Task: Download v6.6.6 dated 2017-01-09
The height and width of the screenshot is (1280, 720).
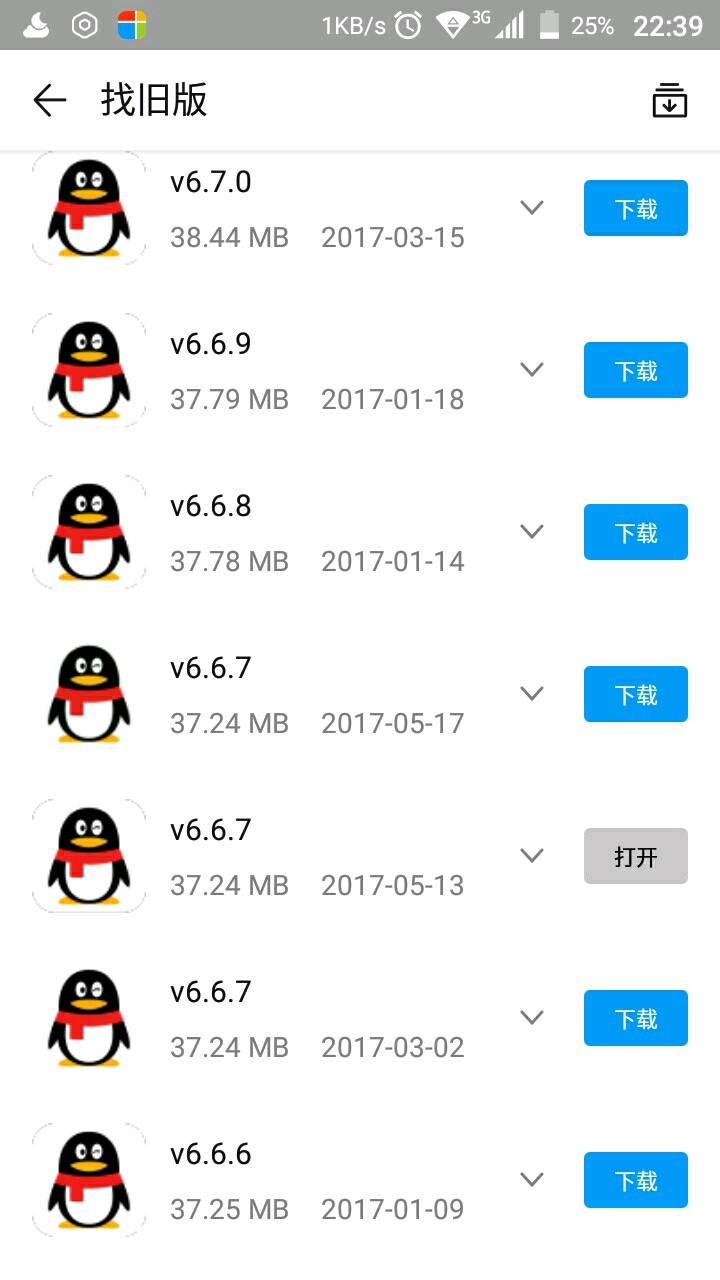Action: [x=635, y=1180]
